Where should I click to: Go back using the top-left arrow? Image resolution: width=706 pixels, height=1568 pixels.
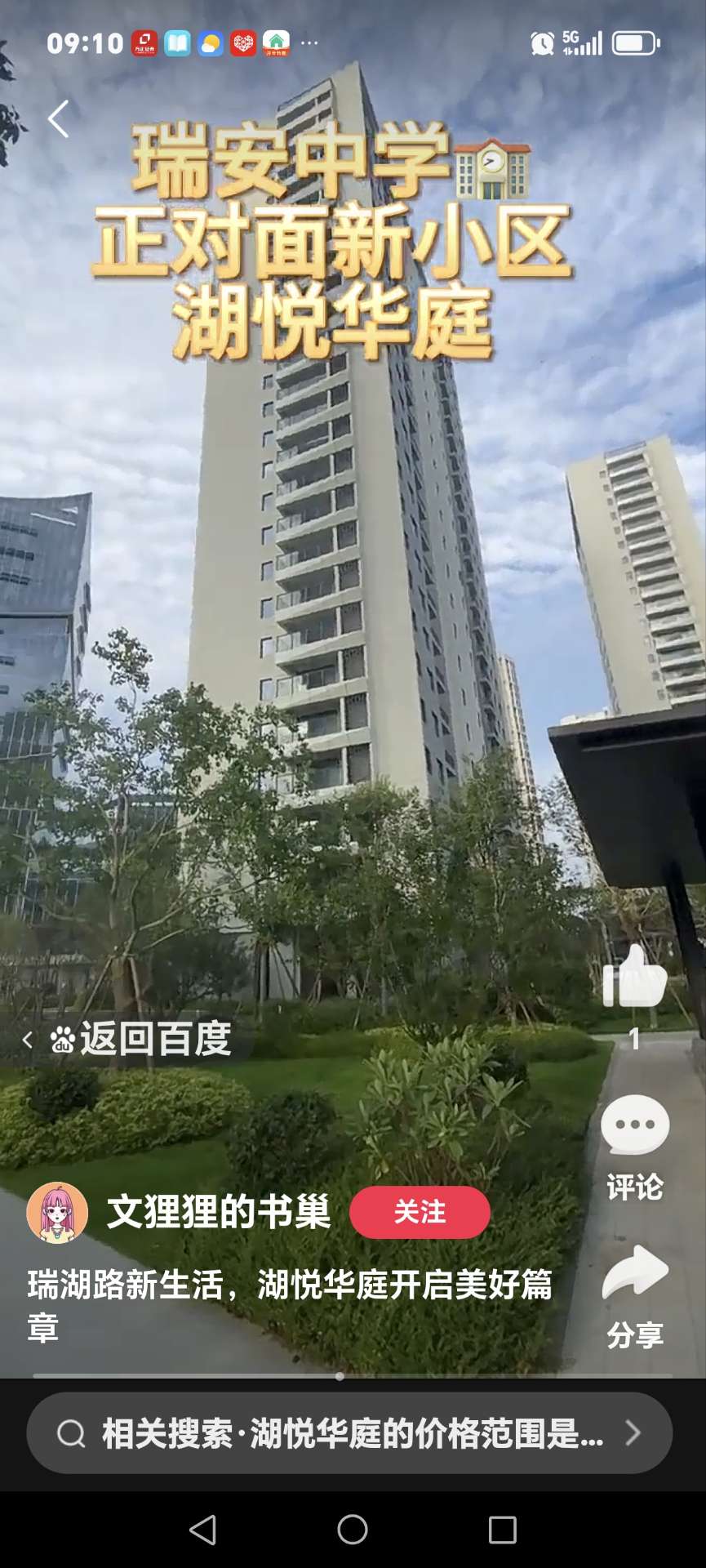pos(59,120)
